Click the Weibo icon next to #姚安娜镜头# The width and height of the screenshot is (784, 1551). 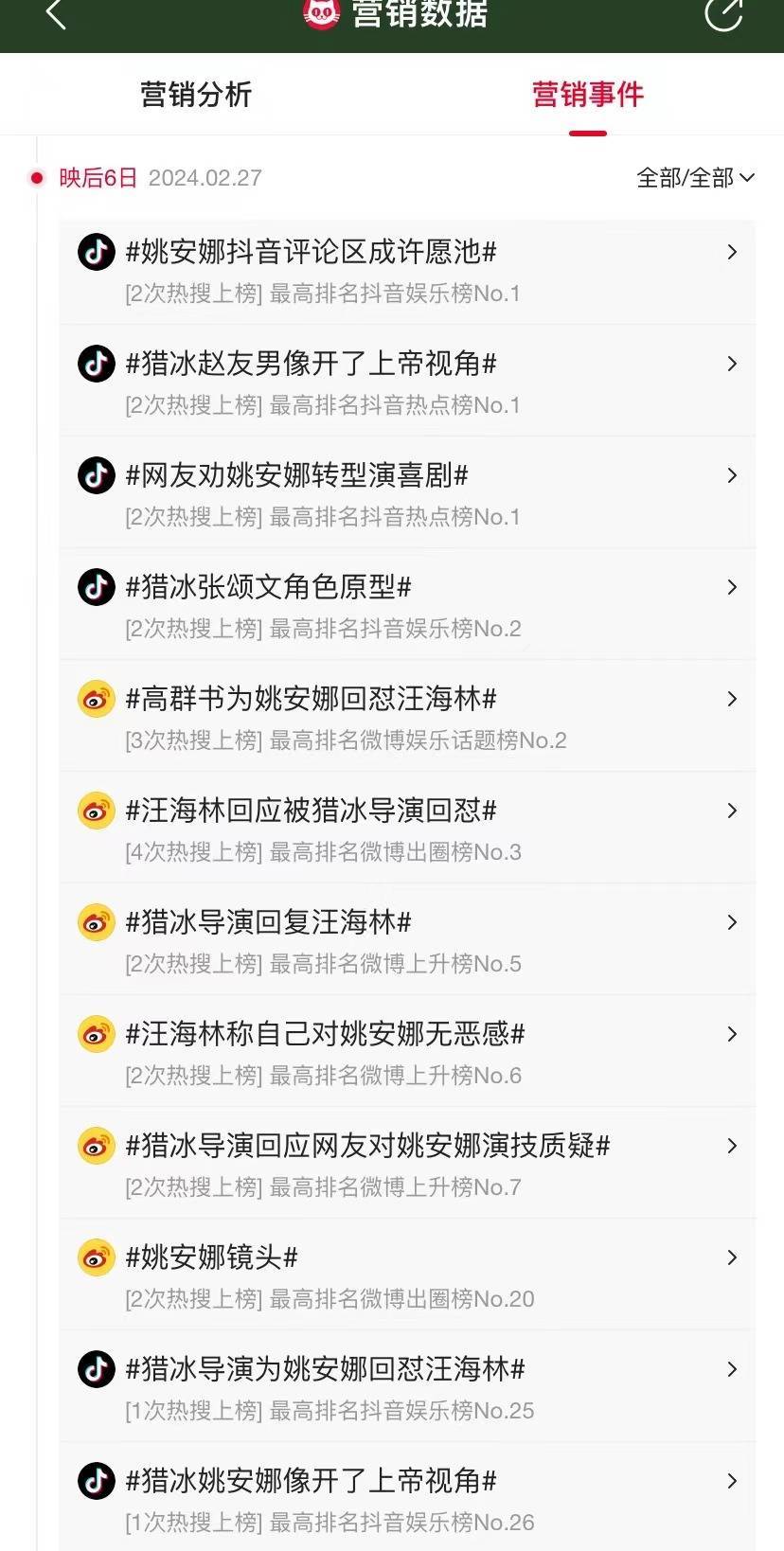96,1257
